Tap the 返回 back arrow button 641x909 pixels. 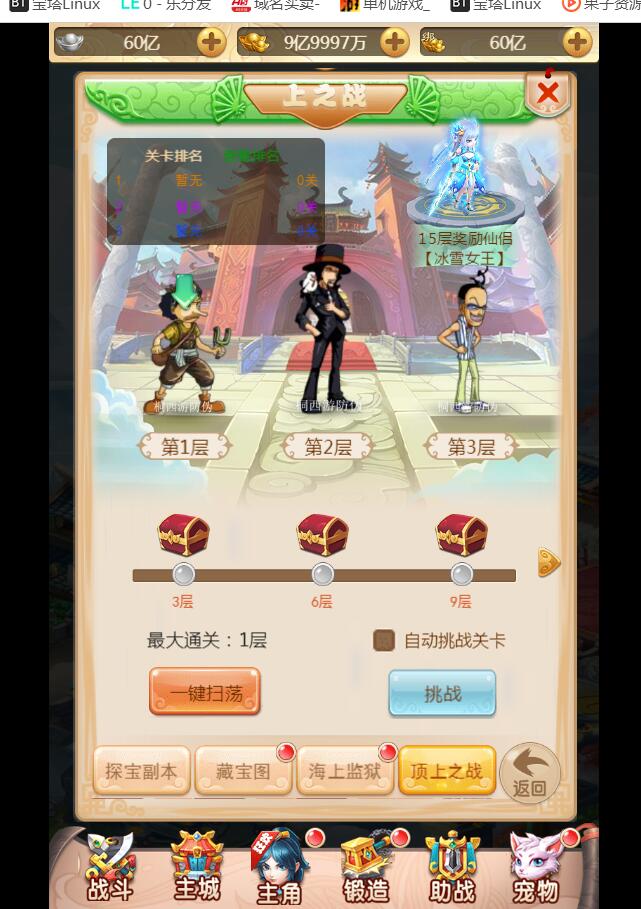pos(529,773)
